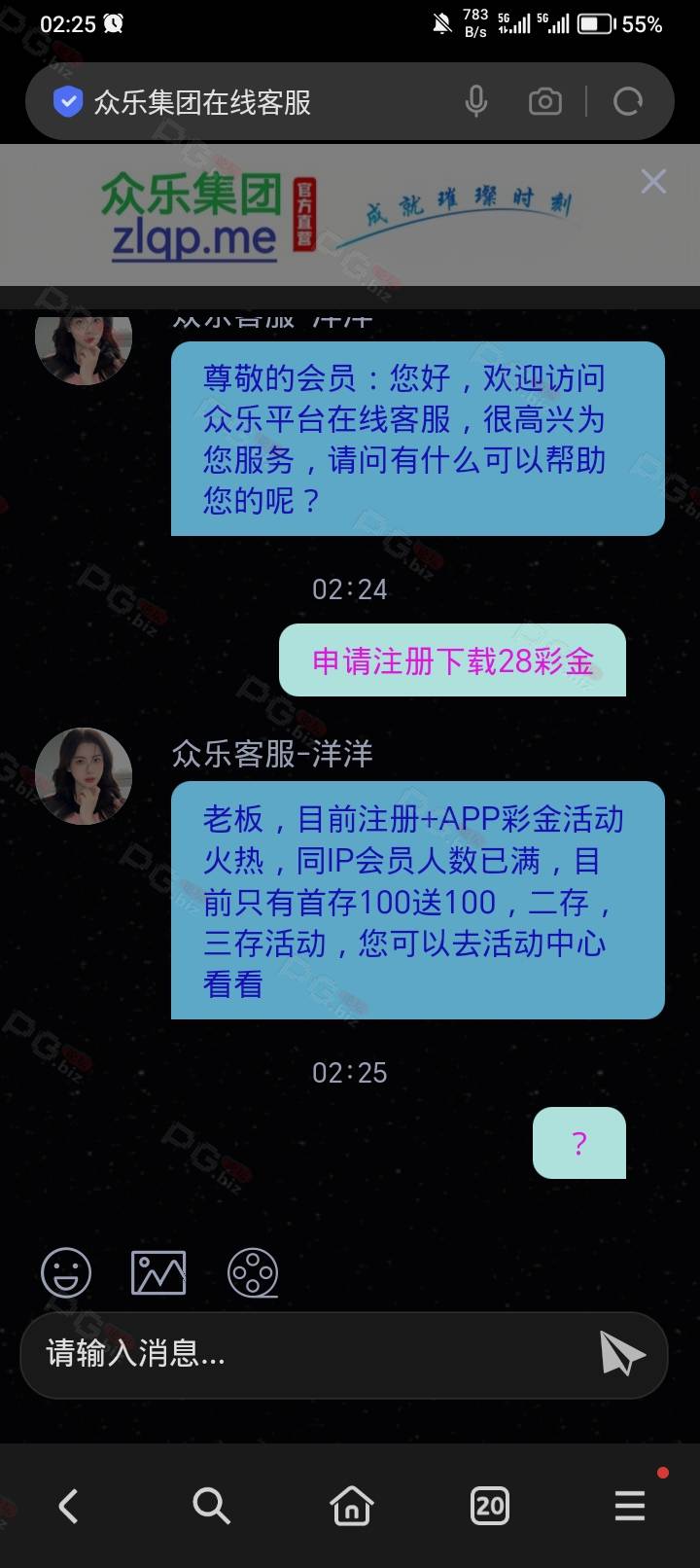
Task: Open the tab switcher showing 20 tabs
Action: [490, 1506]
